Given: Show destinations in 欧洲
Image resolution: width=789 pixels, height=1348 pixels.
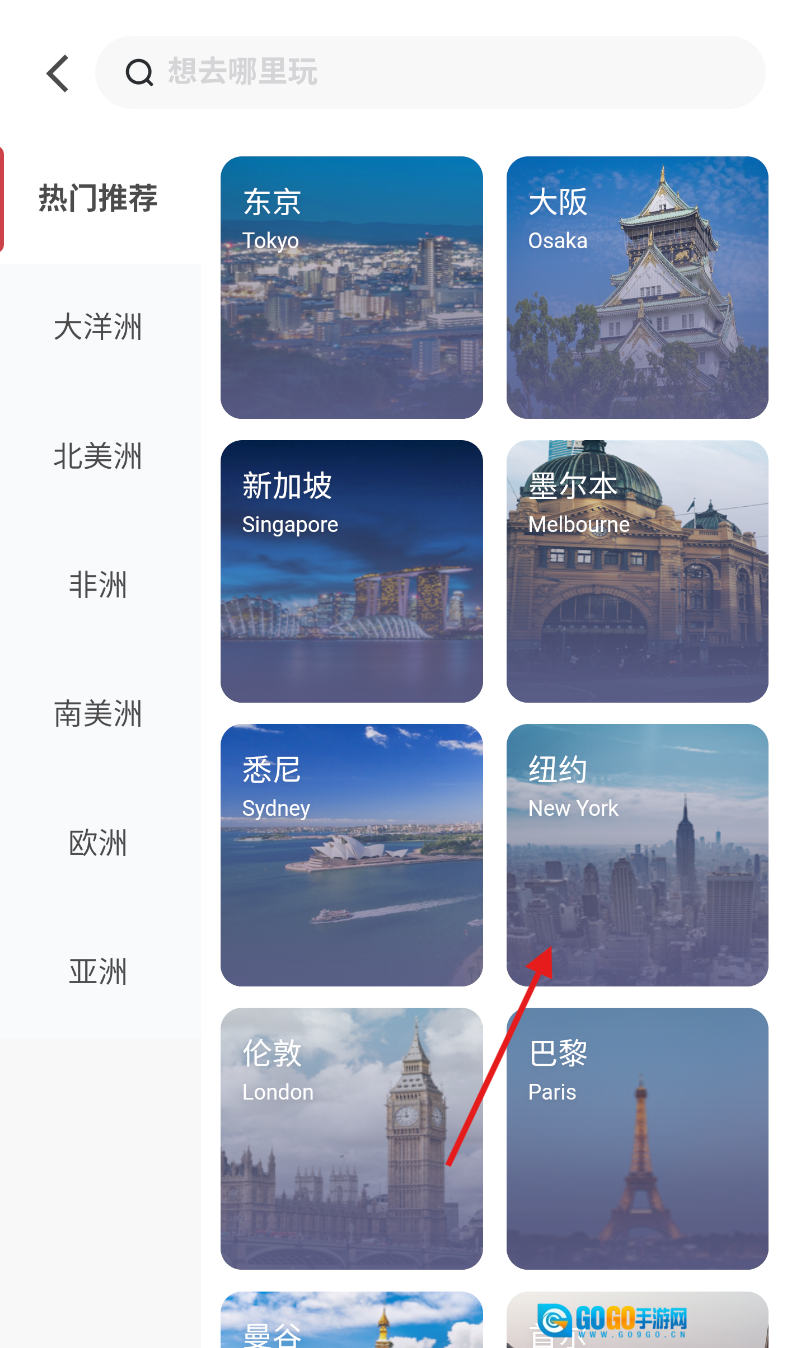Looking at the screenshot, I should (98, 843).
